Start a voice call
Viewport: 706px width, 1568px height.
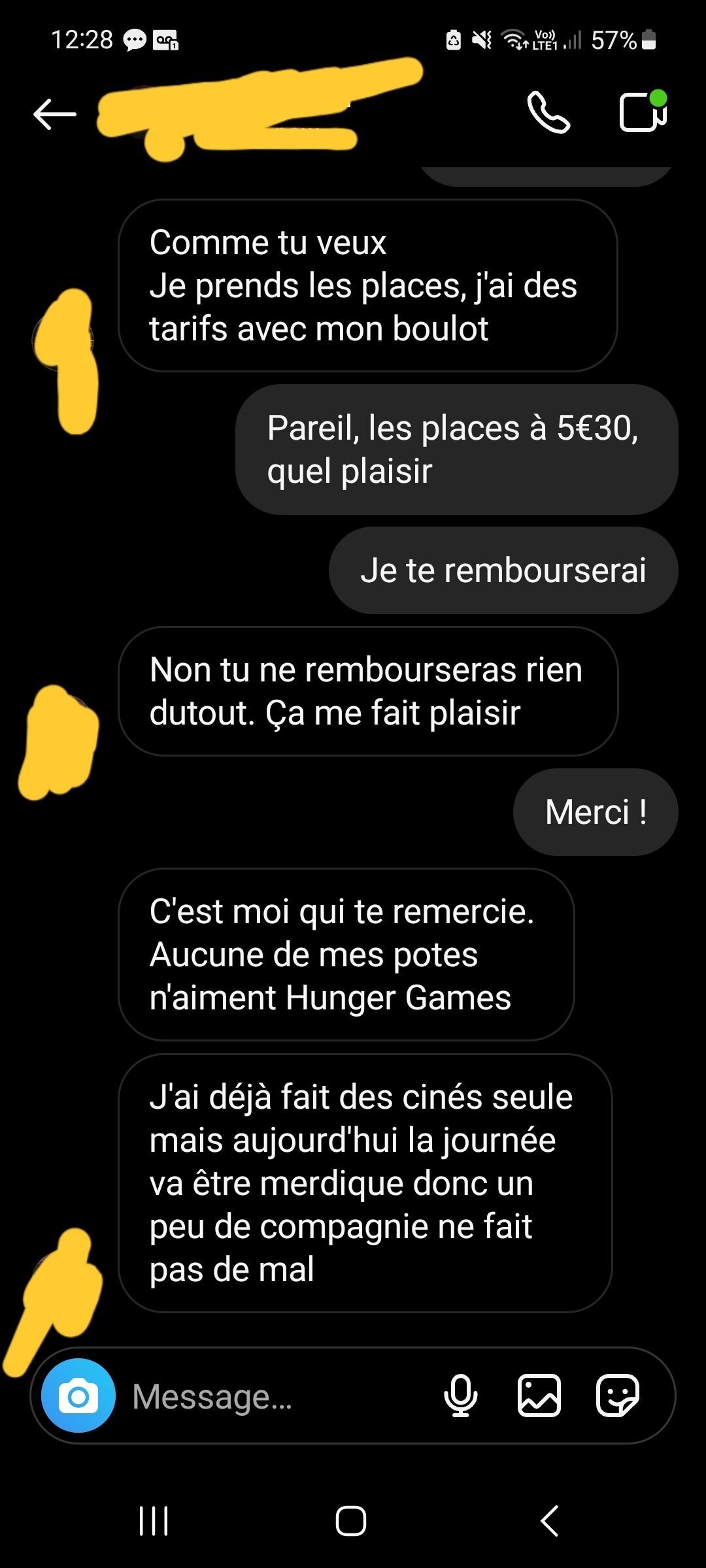click(x=548, y=112)
